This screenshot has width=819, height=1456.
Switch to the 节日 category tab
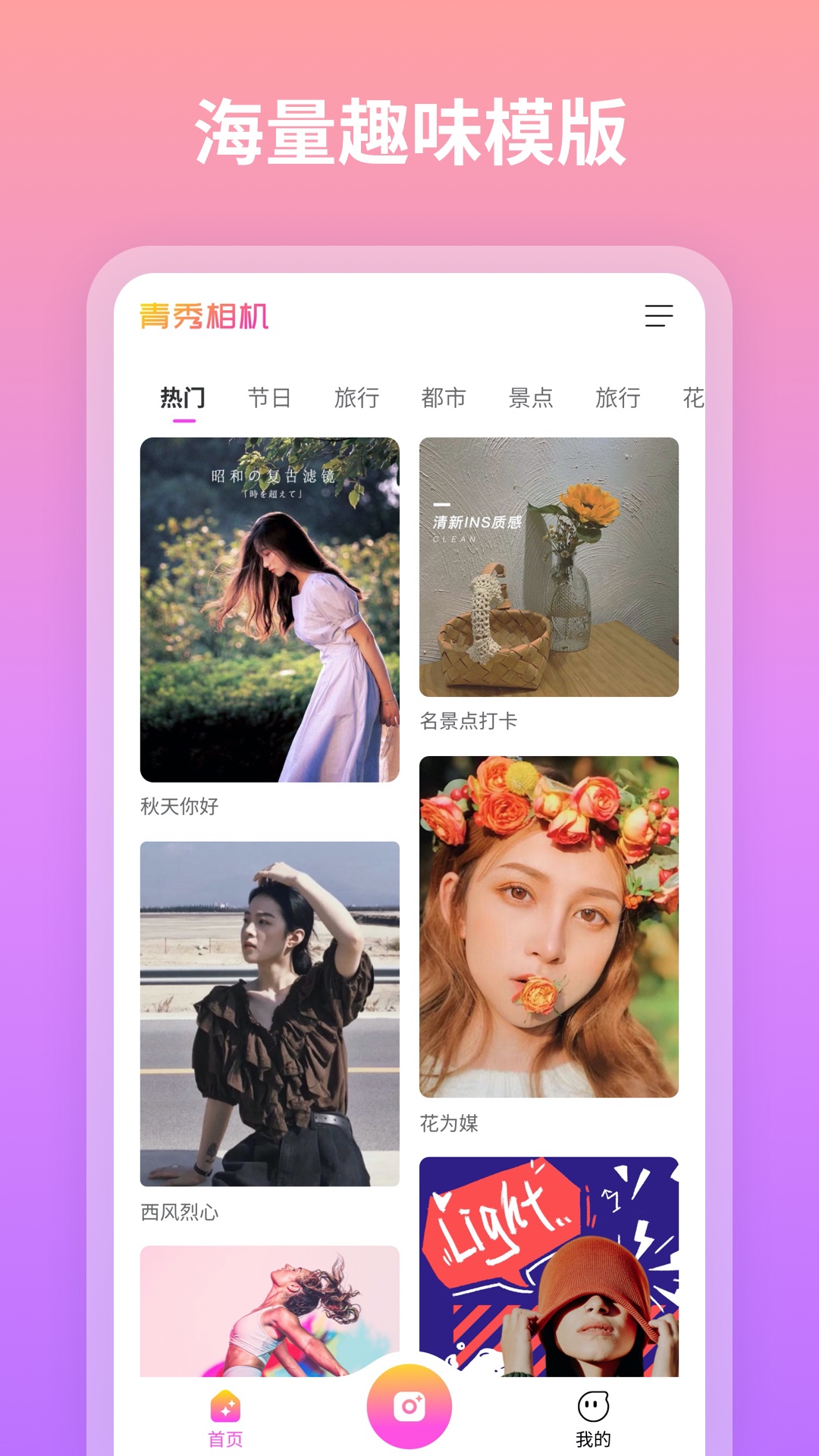coord(271,397)
